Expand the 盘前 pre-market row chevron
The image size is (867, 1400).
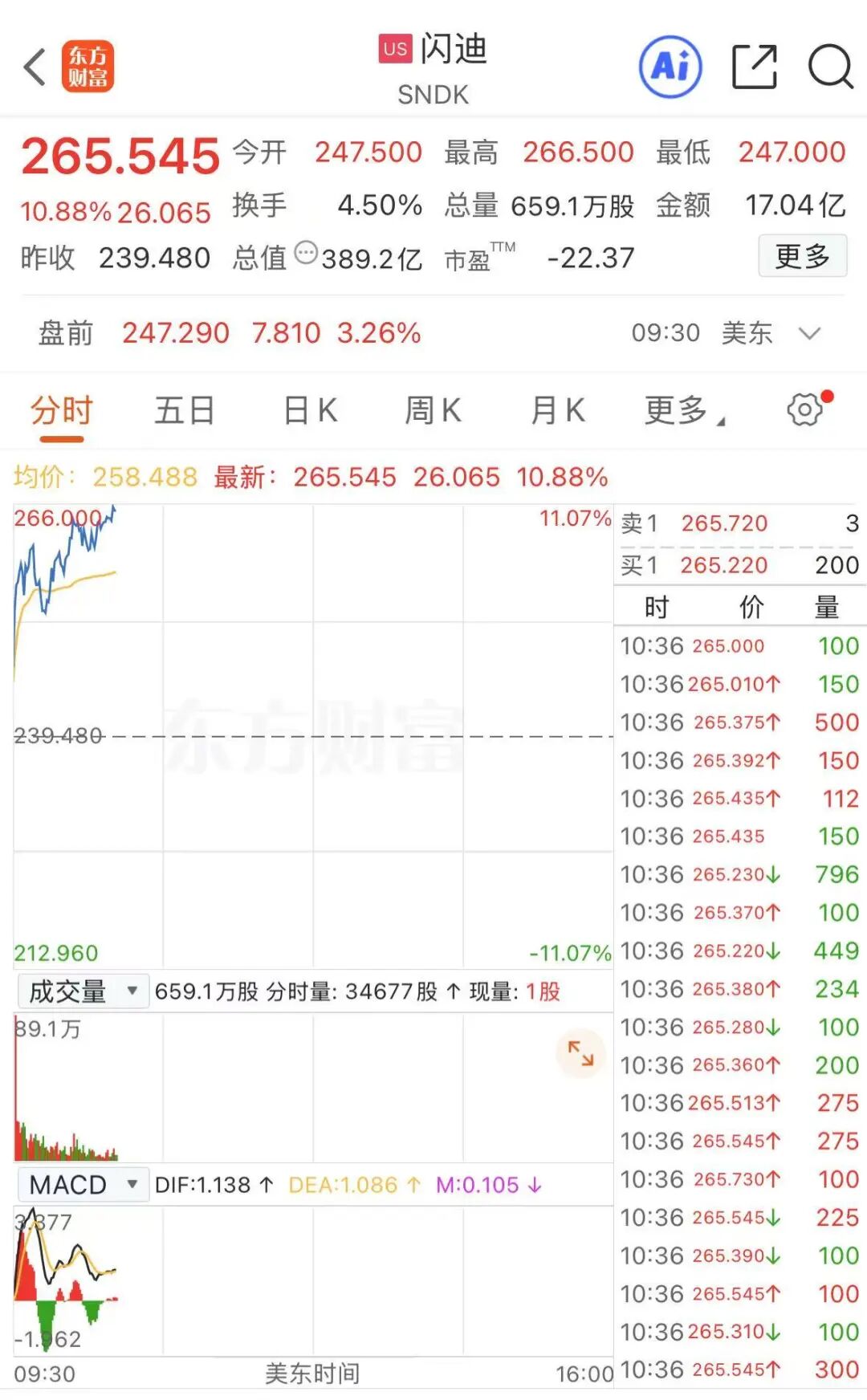(810, 333)
